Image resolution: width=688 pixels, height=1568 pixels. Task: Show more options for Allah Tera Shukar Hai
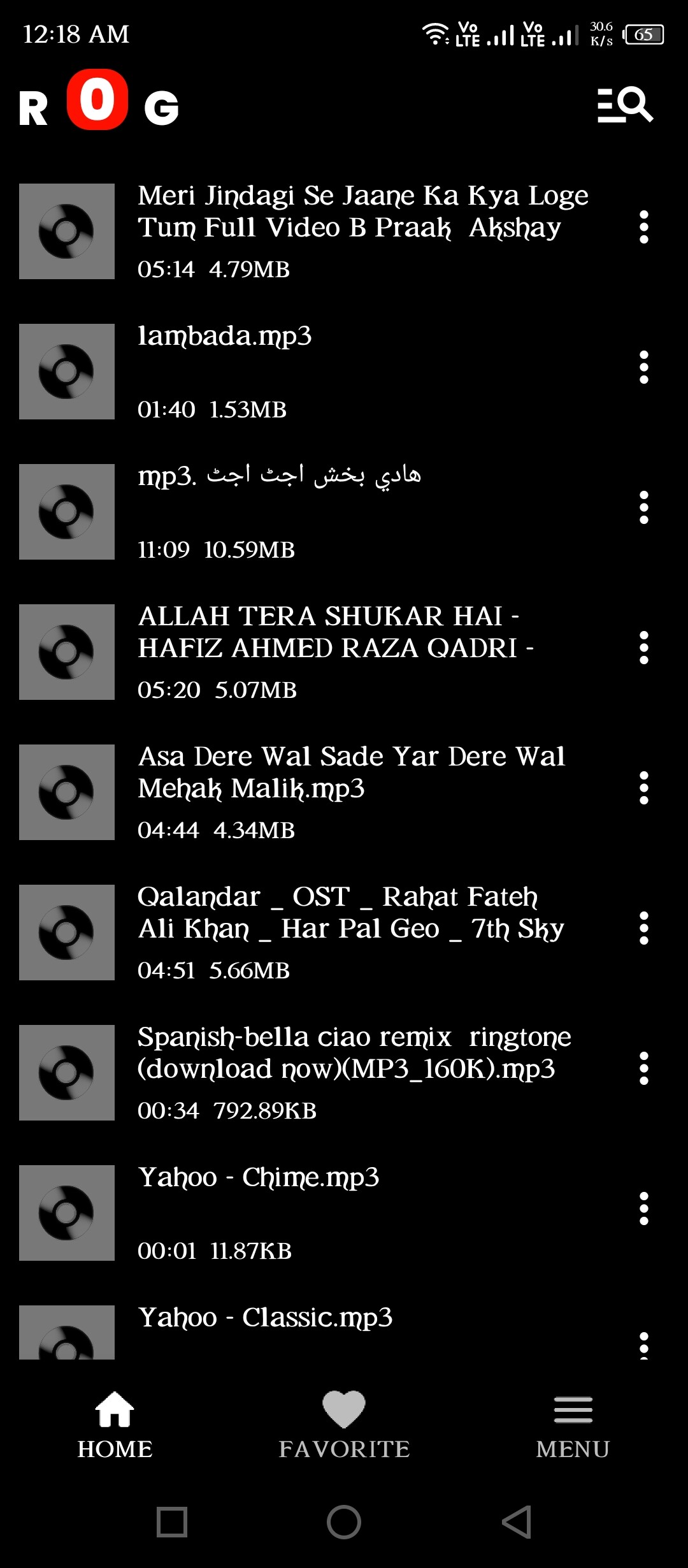(x=643, y=648)
